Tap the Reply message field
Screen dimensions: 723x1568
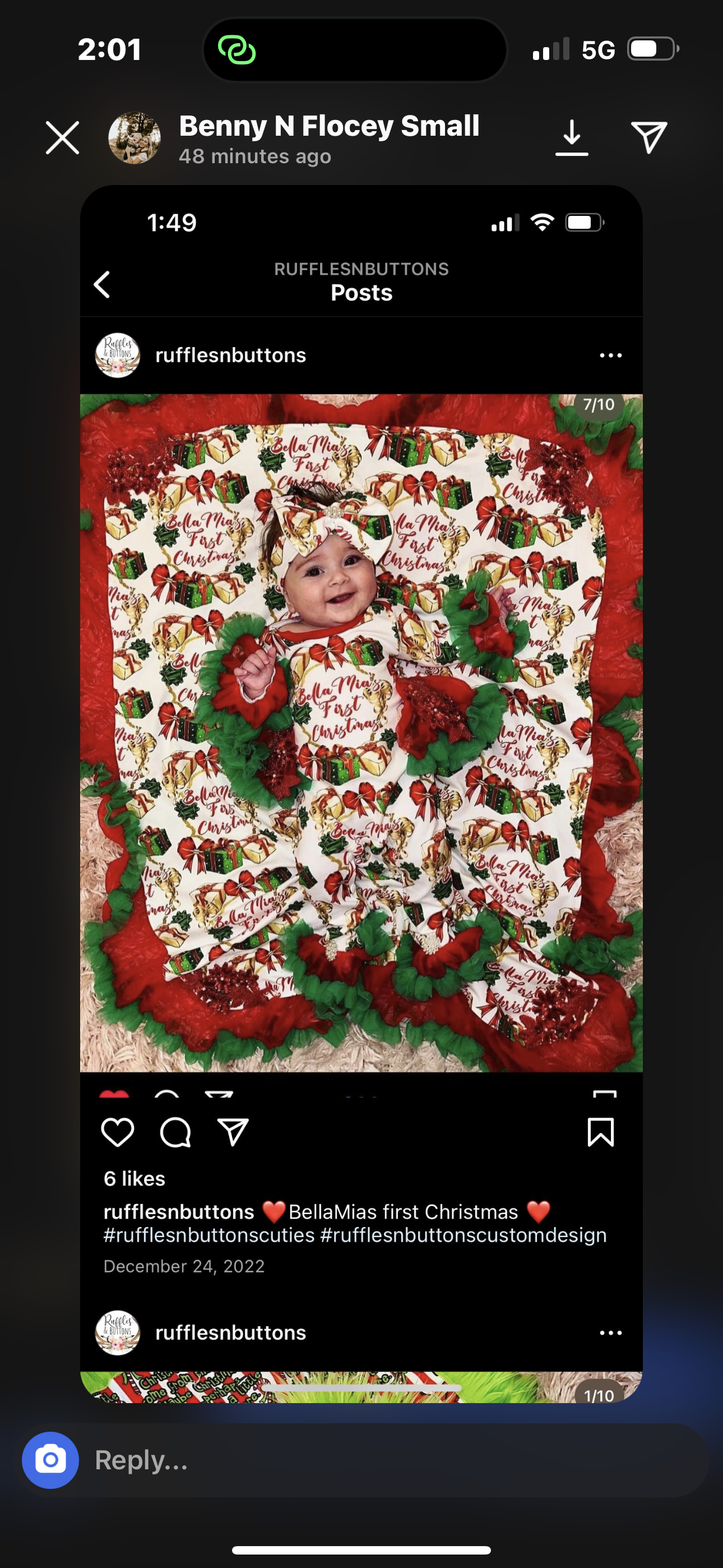tap(390, 1460)
